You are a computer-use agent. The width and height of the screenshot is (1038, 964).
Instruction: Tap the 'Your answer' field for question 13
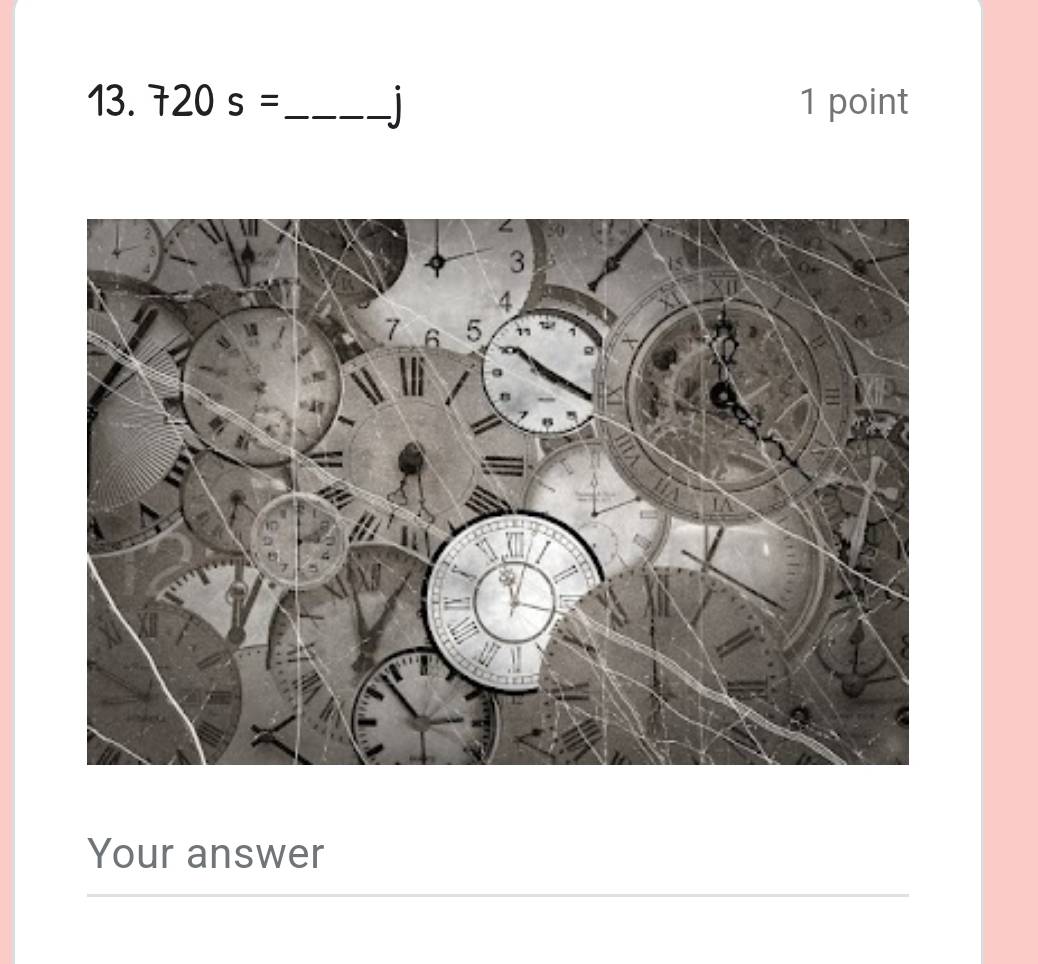[x=497, y=855]
